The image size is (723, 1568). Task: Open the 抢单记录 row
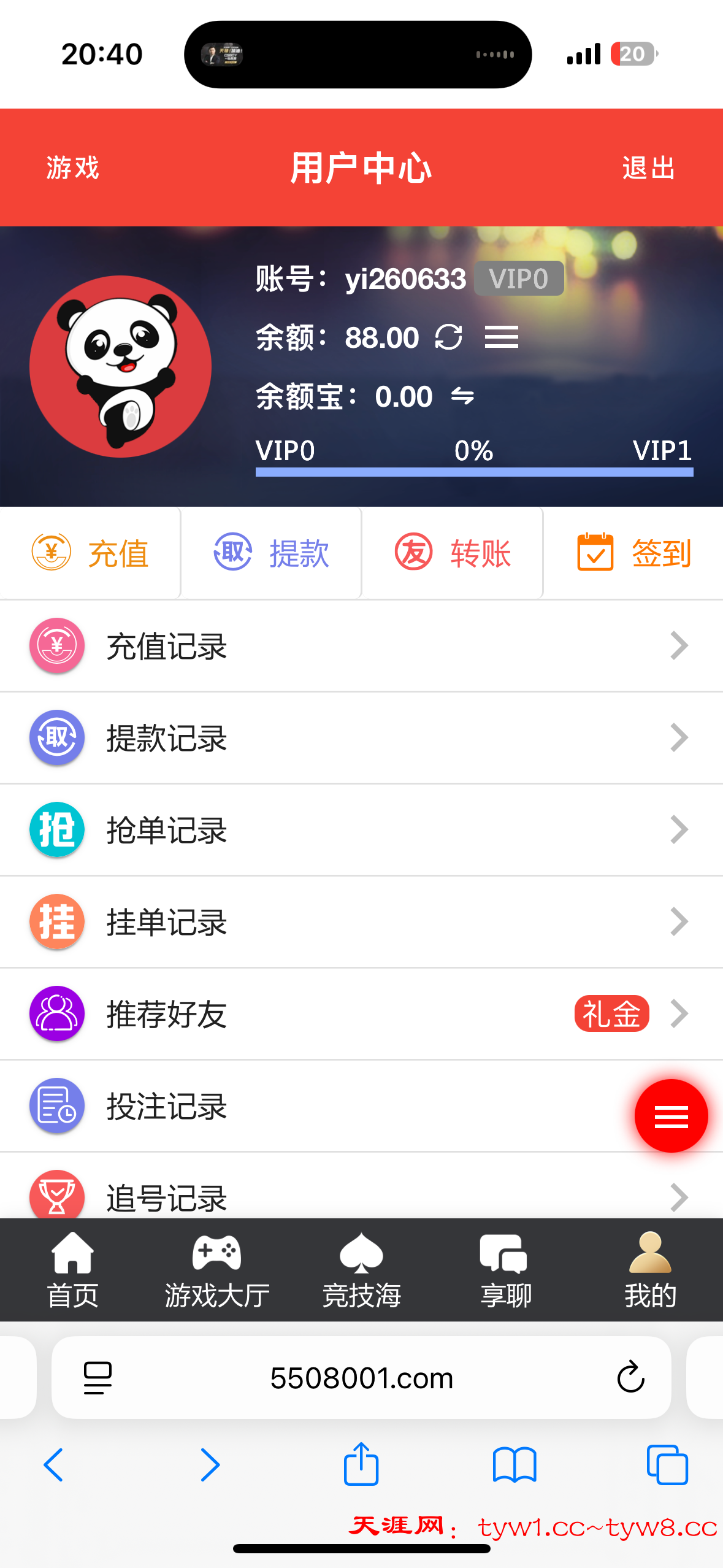pos(361,830)
